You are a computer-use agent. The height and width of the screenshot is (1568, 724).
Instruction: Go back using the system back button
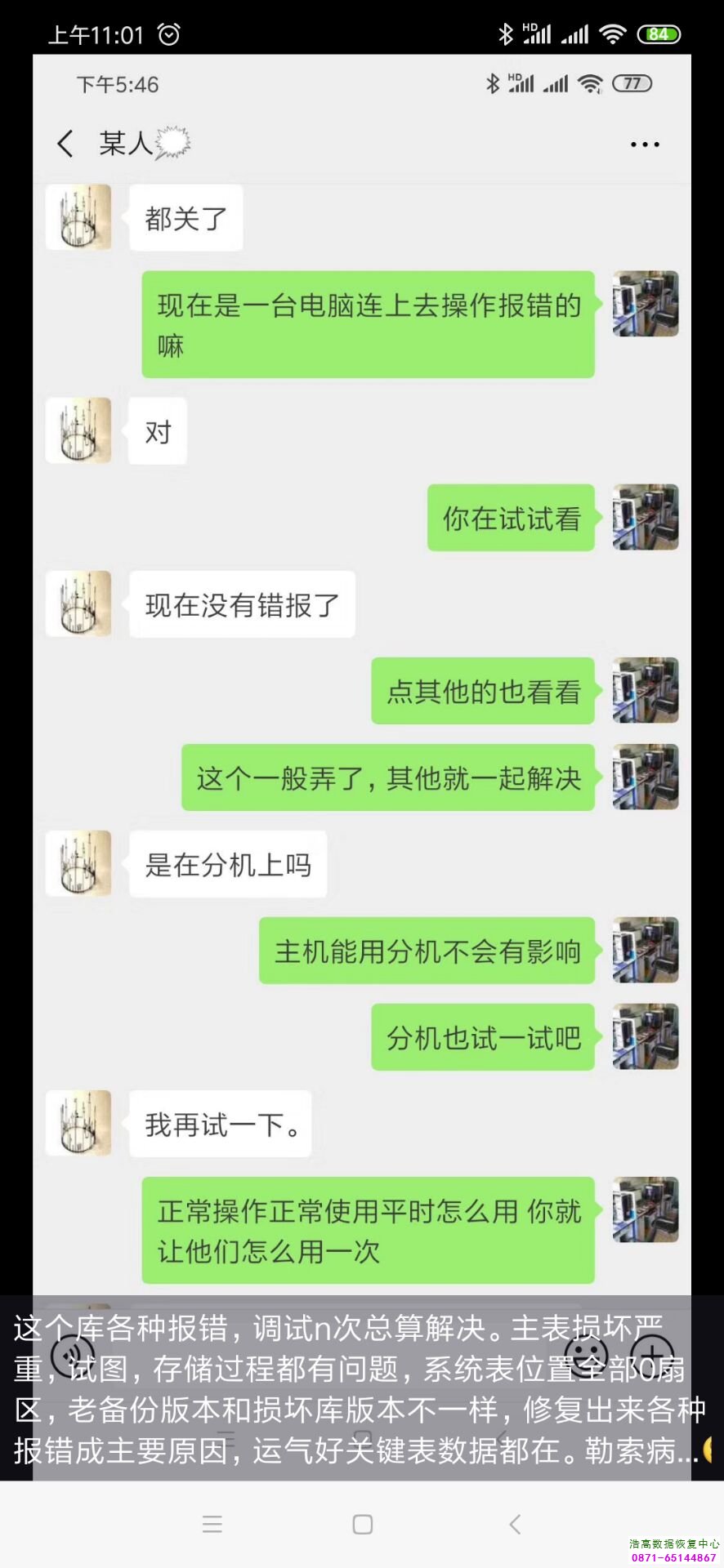coord(515,1524)
